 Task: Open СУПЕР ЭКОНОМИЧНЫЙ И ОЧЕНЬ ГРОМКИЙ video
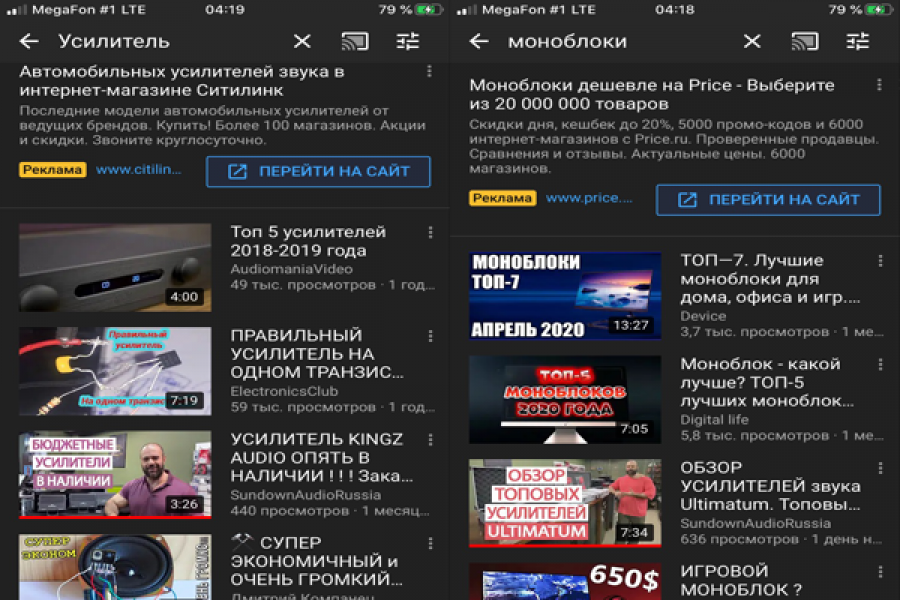(x=115, y=567)
